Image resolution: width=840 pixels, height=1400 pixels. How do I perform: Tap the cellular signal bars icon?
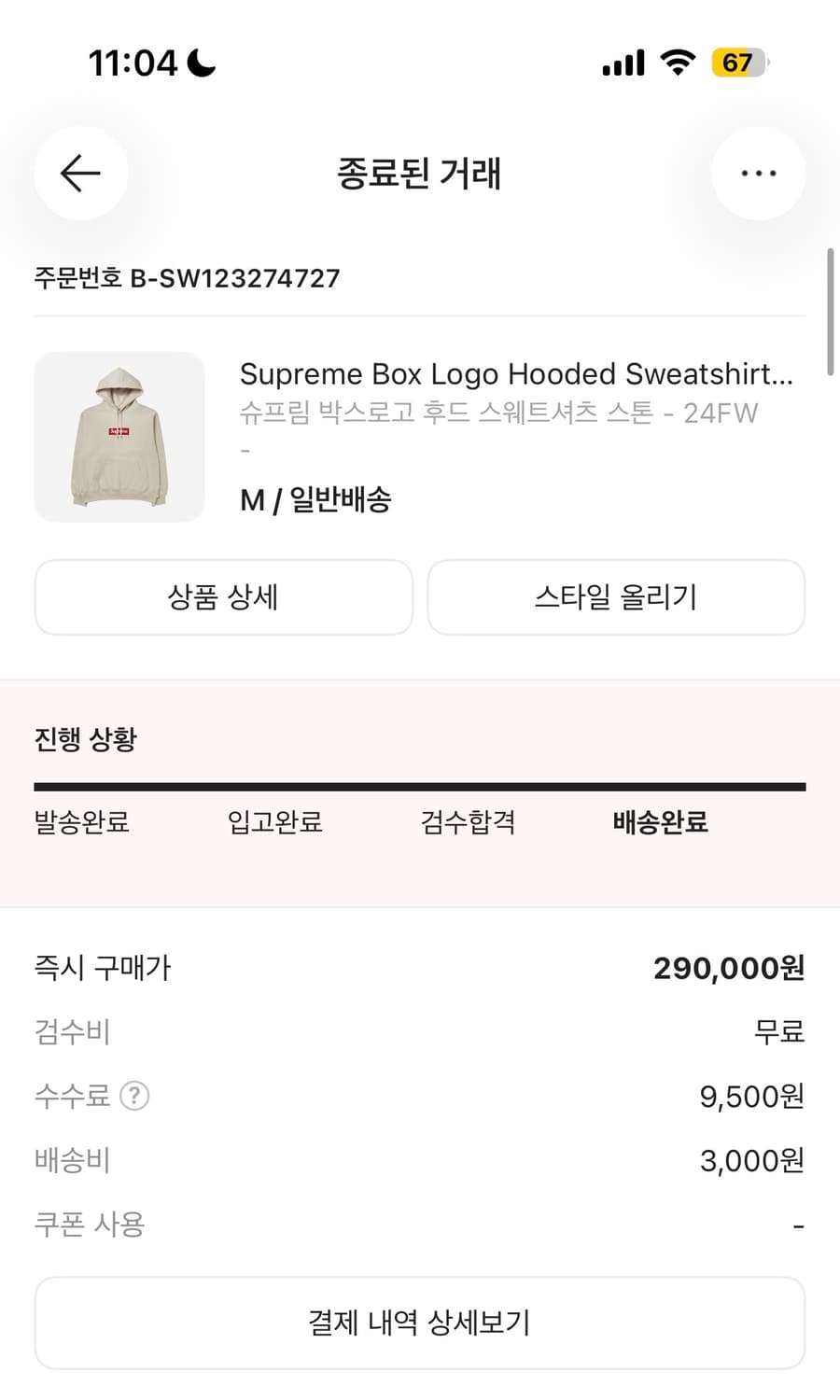pyautogui.click(x=622, y=62)
